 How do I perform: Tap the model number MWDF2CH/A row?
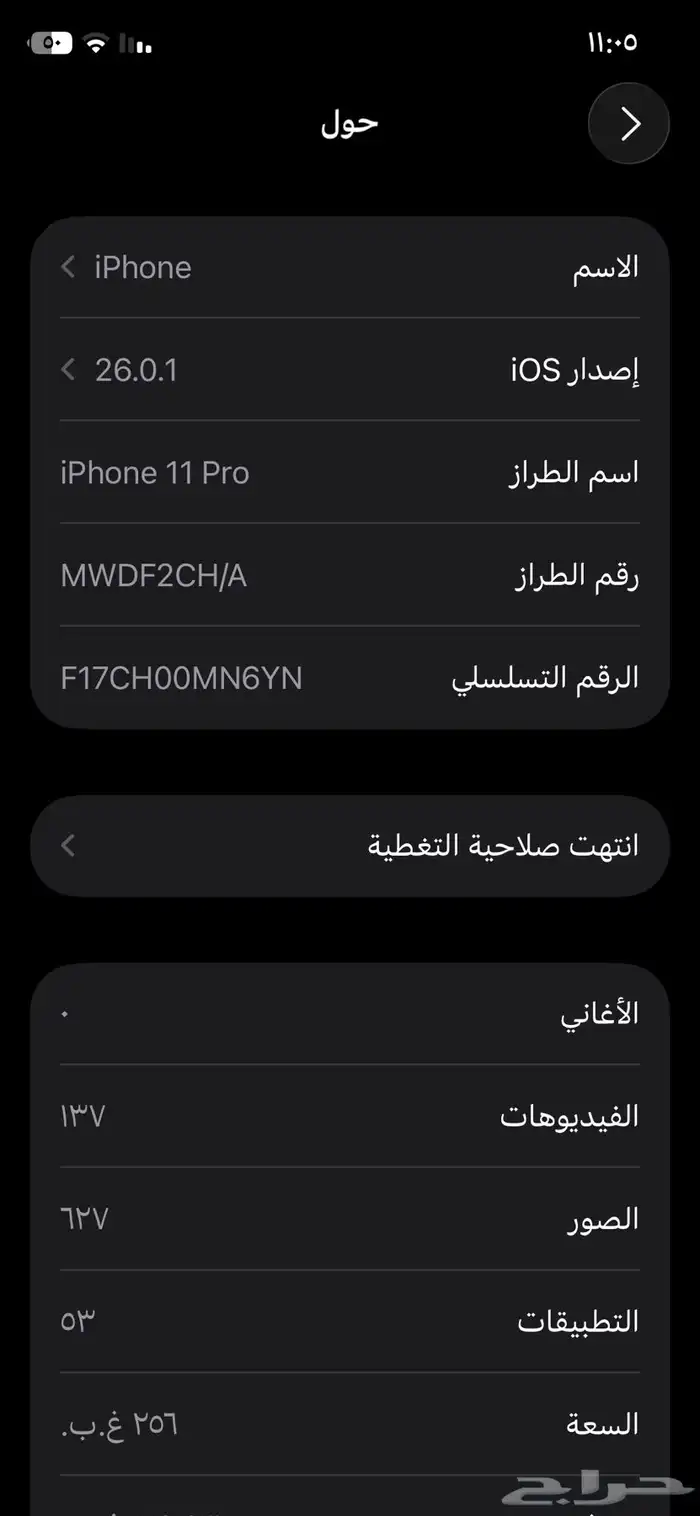coord(349,576)
